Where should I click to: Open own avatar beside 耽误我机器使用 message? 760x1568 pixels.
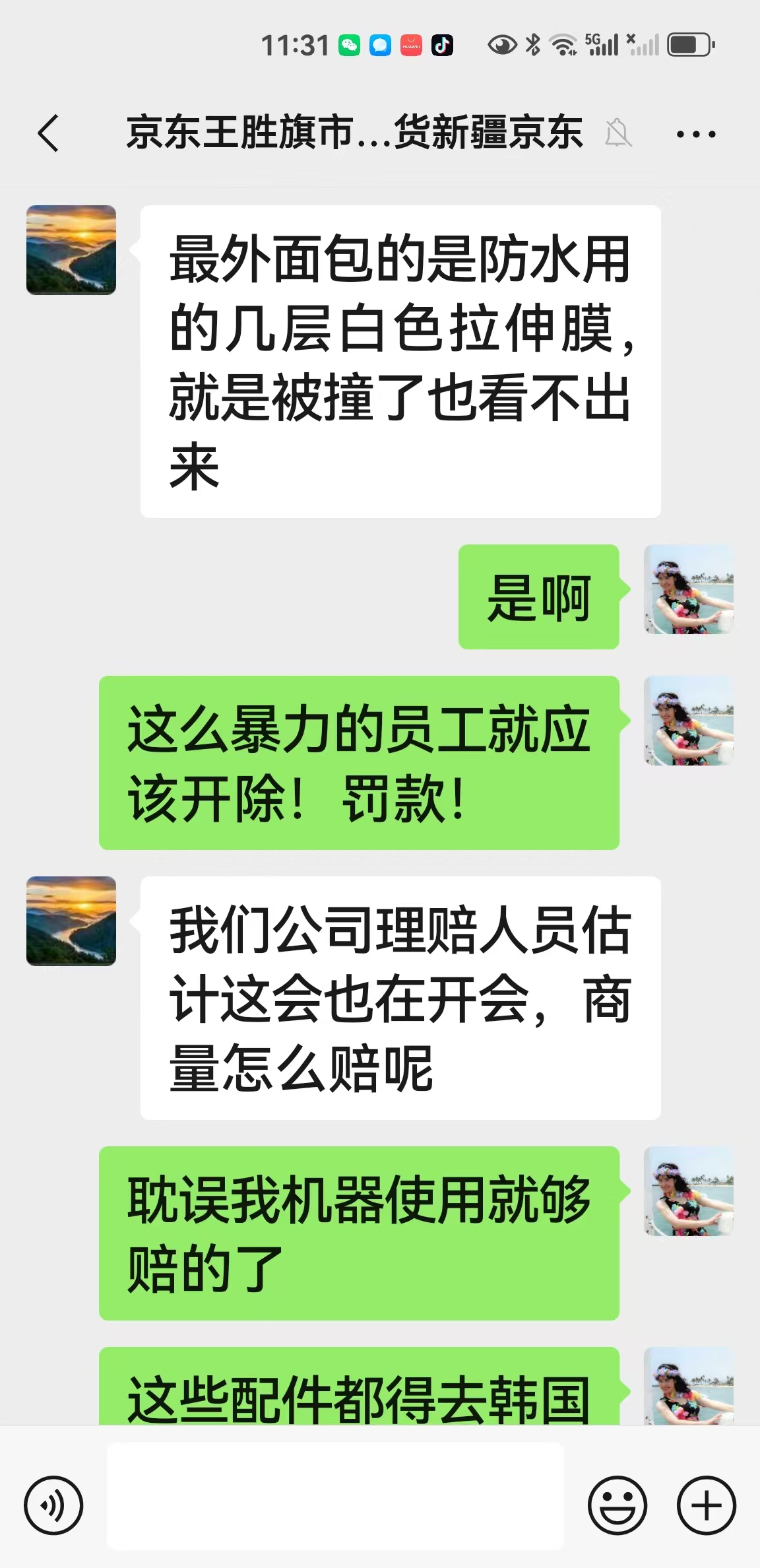click(x=689, y=1191)
